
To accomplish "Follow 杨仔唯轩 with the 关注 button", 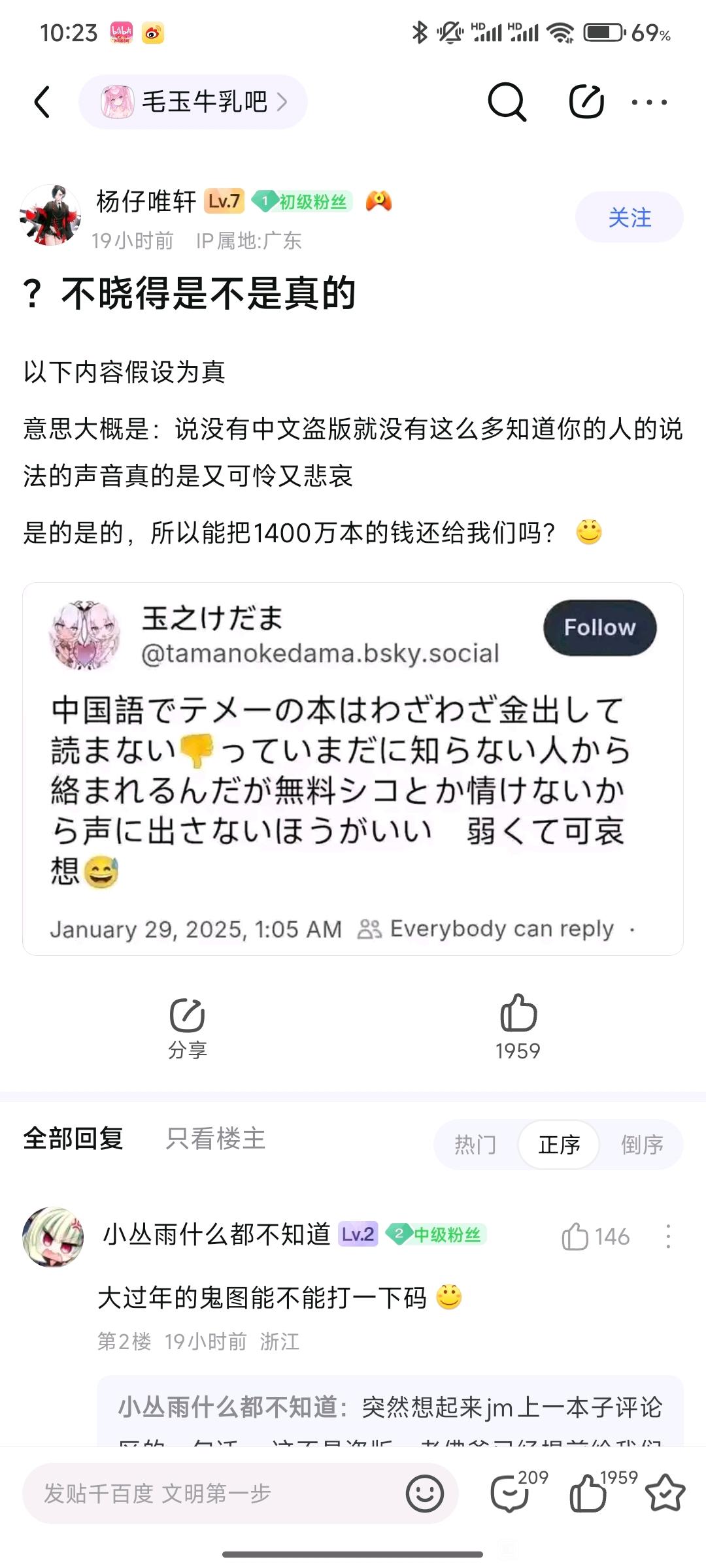I will (x=629, y=218).
